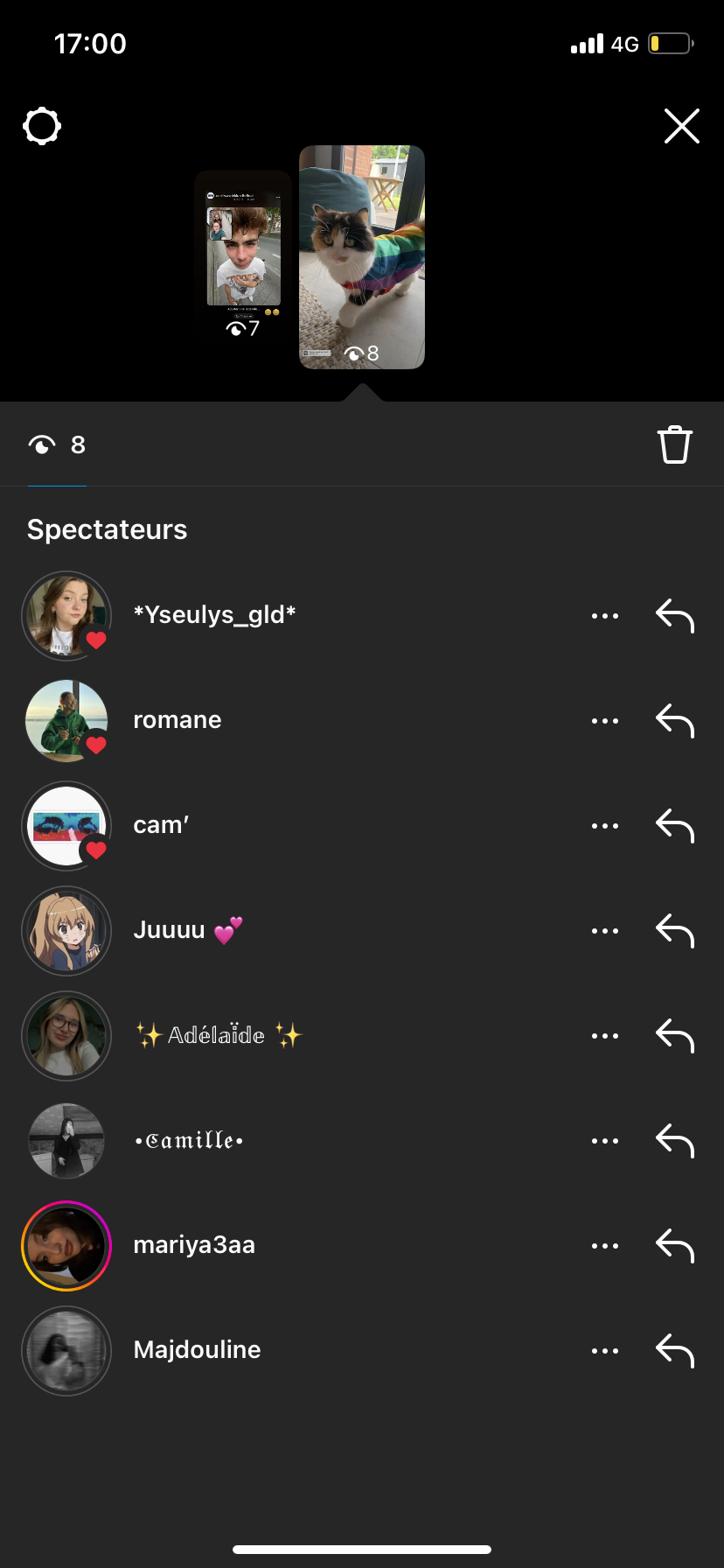Viewport: 724px width, 1568px height.
Task: Select the cat story thumbnail with 8 views
Action: [362, 257]
